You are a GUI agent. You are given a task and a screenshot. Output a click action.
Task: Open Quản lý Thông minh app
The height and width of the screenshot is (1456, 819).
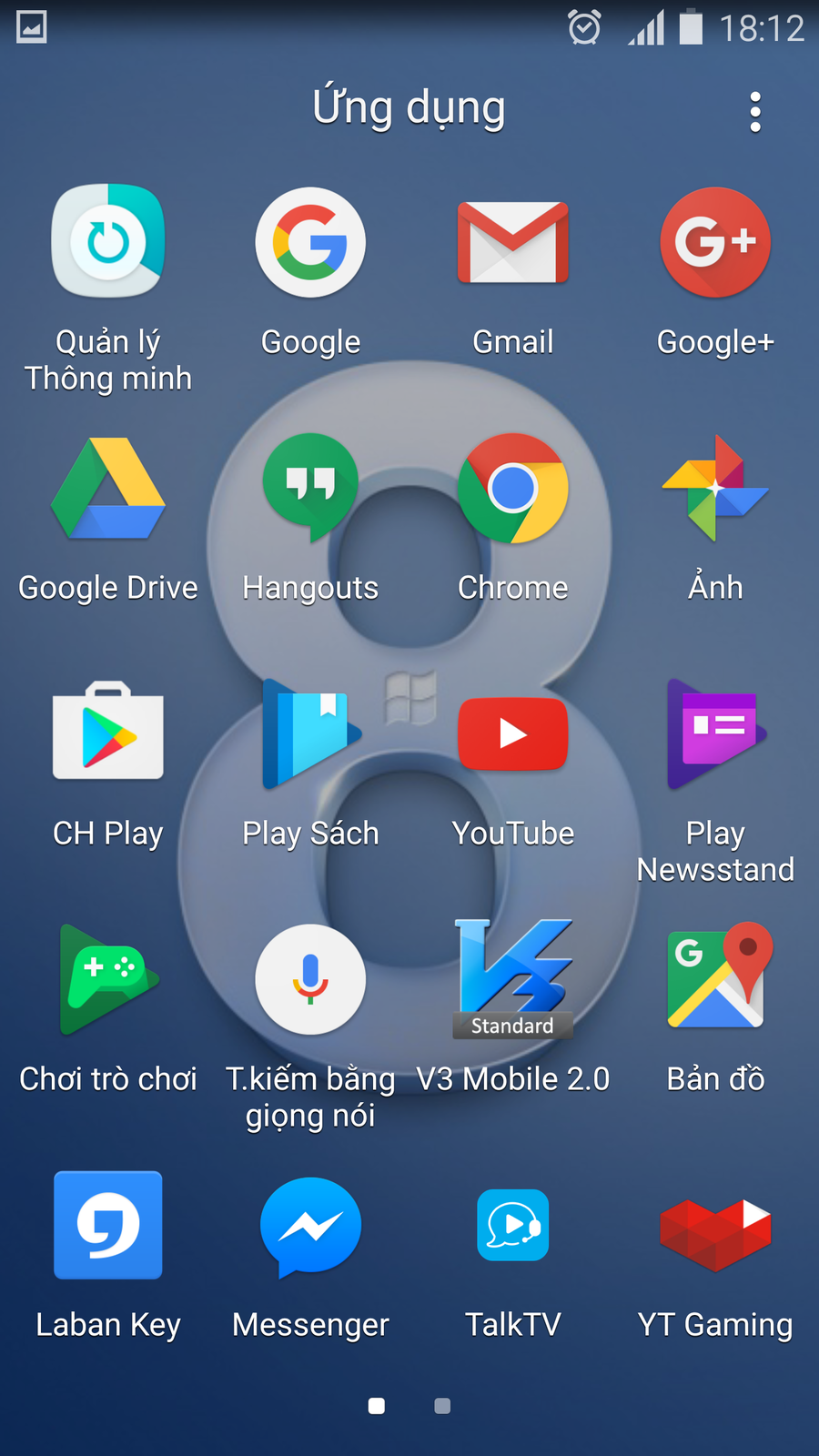tap(108, 243)
